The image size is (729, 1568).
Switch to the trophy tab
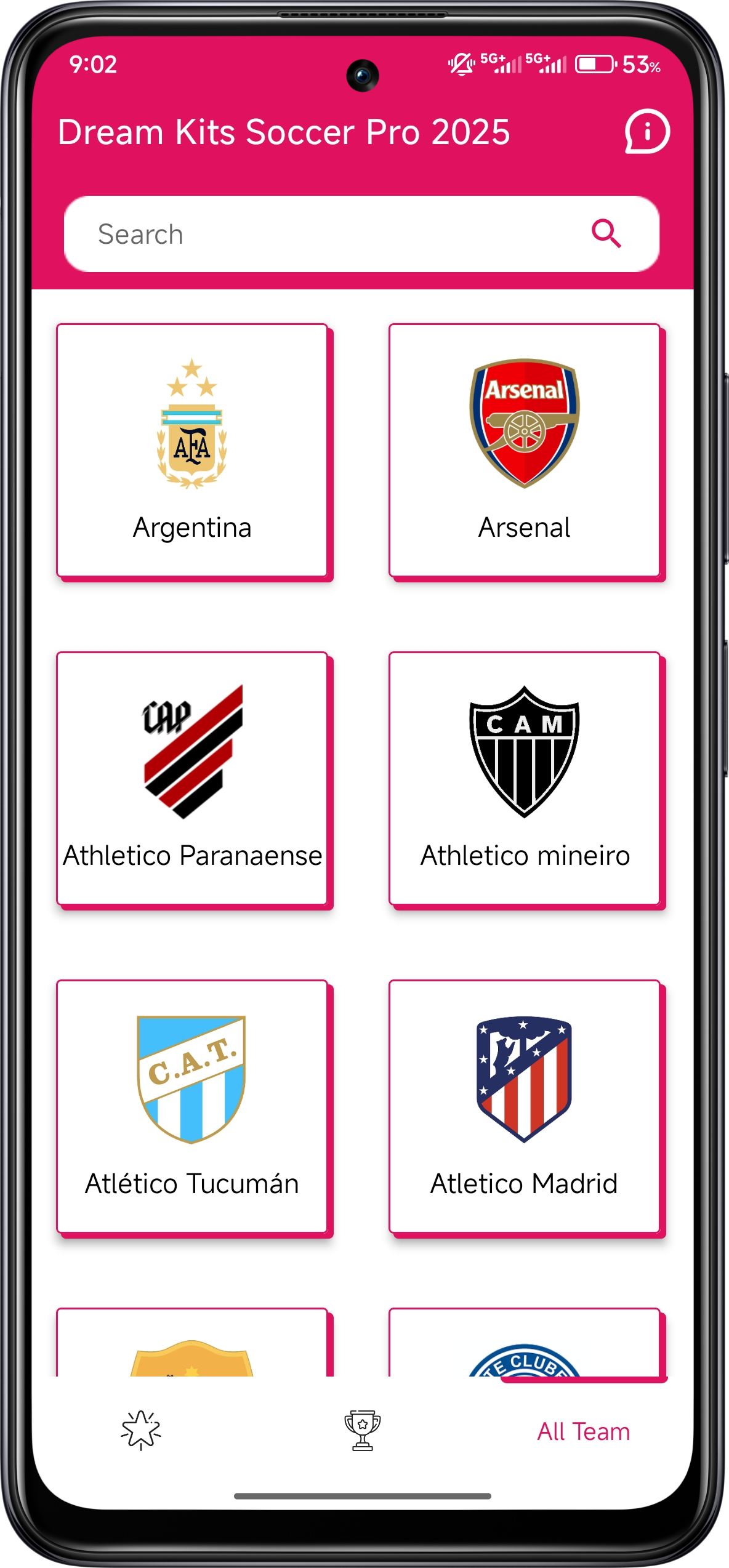click(362, 1430)
